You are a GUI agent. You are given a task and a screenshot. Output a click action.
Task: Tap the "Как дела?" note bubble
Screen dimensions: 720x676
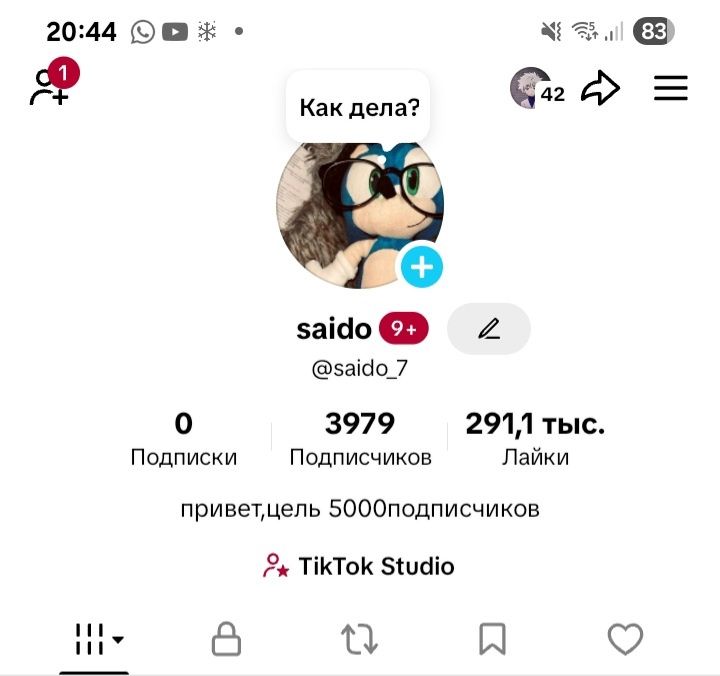[358, 107]
